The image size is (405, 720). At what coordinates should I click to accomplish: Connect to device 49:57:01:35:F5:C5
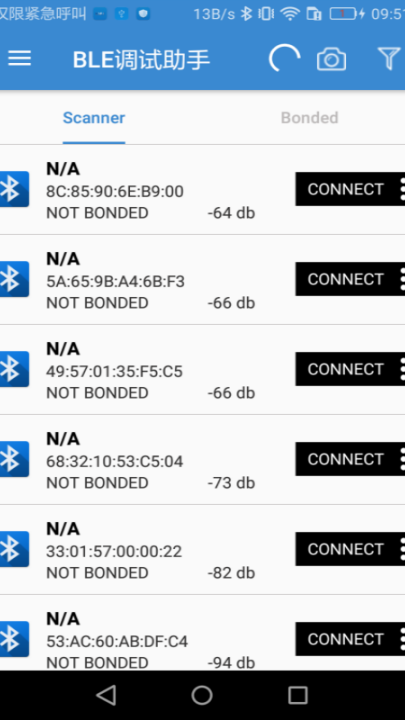click(x=345, y=369)
